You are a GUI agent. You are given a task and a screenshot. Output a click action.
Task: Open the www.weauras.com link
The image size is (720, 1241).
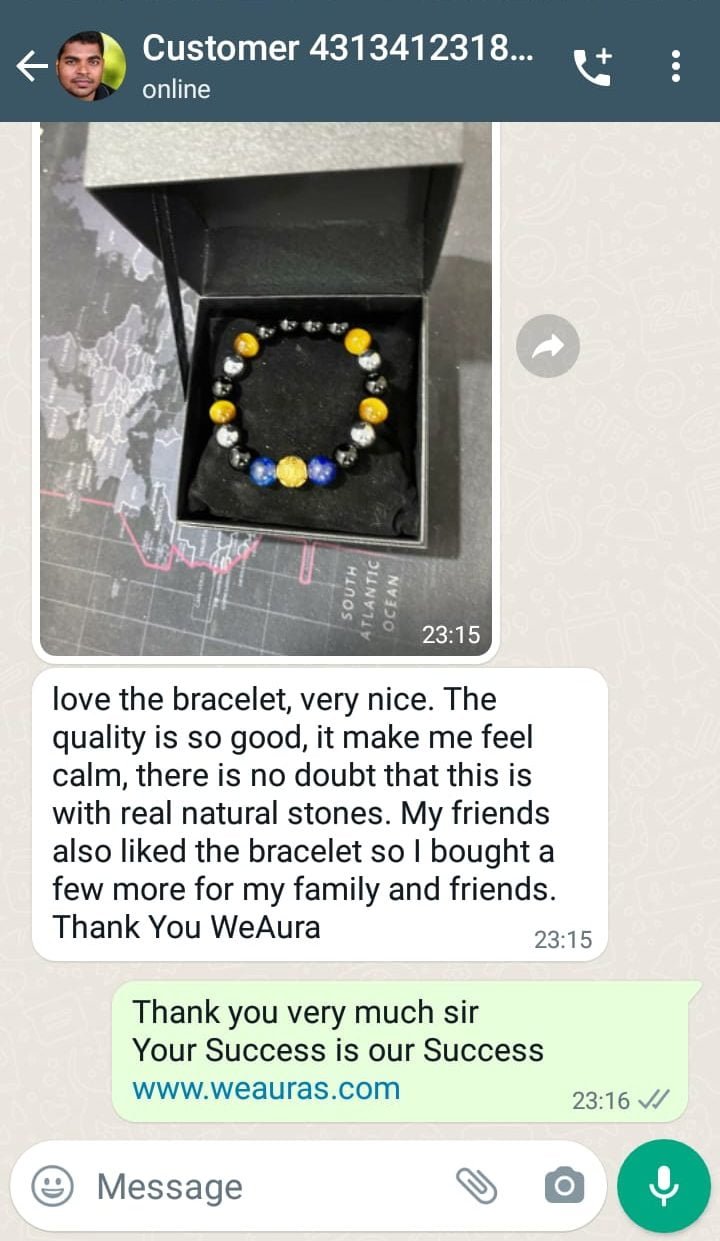[266, 1088]
